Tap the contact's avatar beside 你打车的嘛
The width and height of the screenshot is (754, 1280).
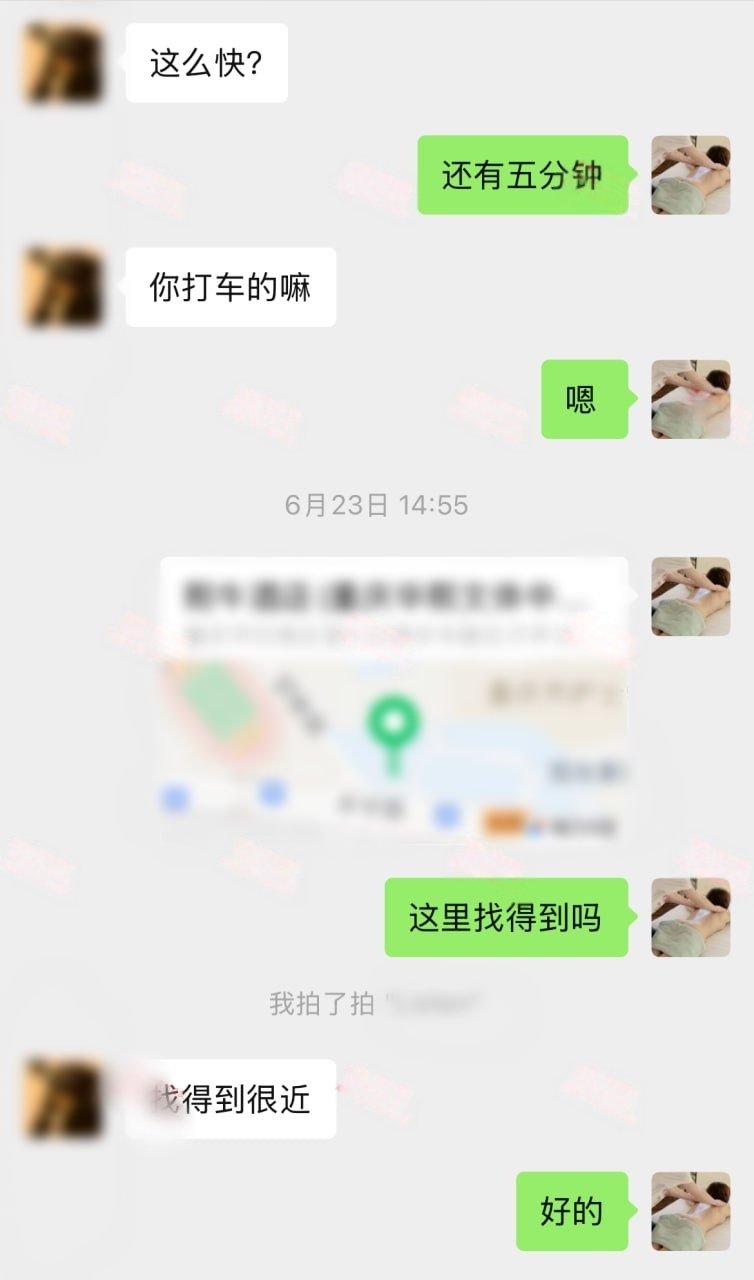tap(63, 287)
